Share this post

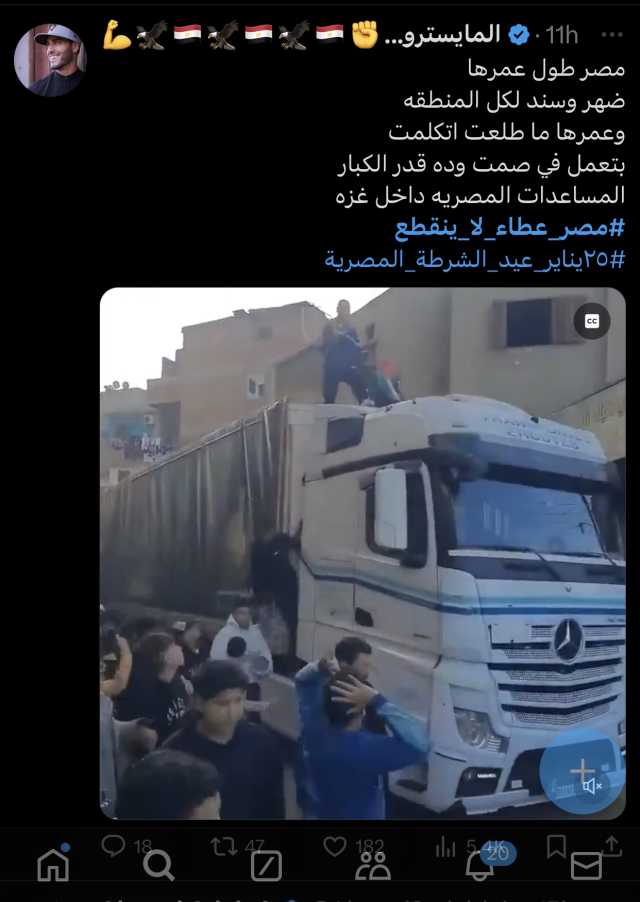point(611,847)
